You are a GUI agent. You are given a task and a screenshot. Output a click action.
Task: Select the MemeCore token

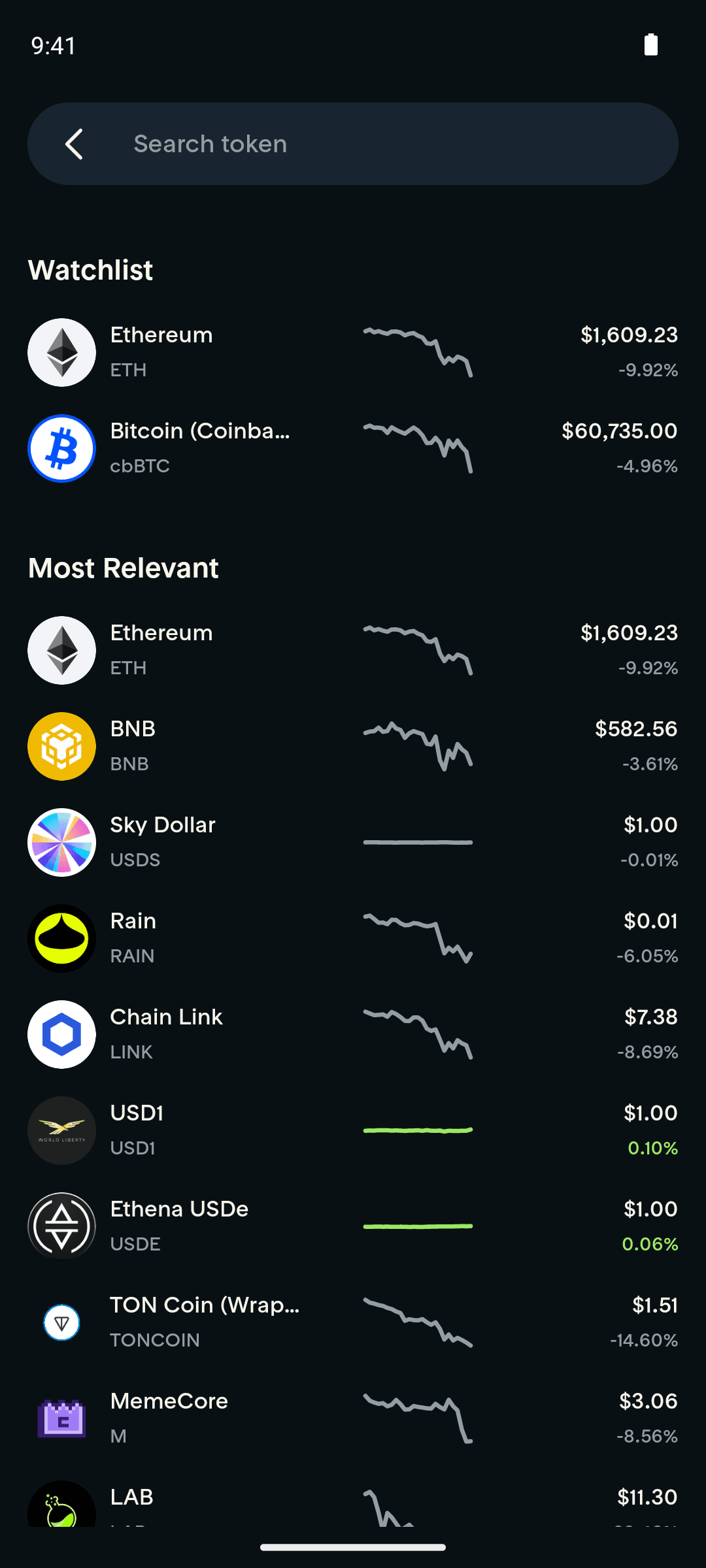(353, 1419)
